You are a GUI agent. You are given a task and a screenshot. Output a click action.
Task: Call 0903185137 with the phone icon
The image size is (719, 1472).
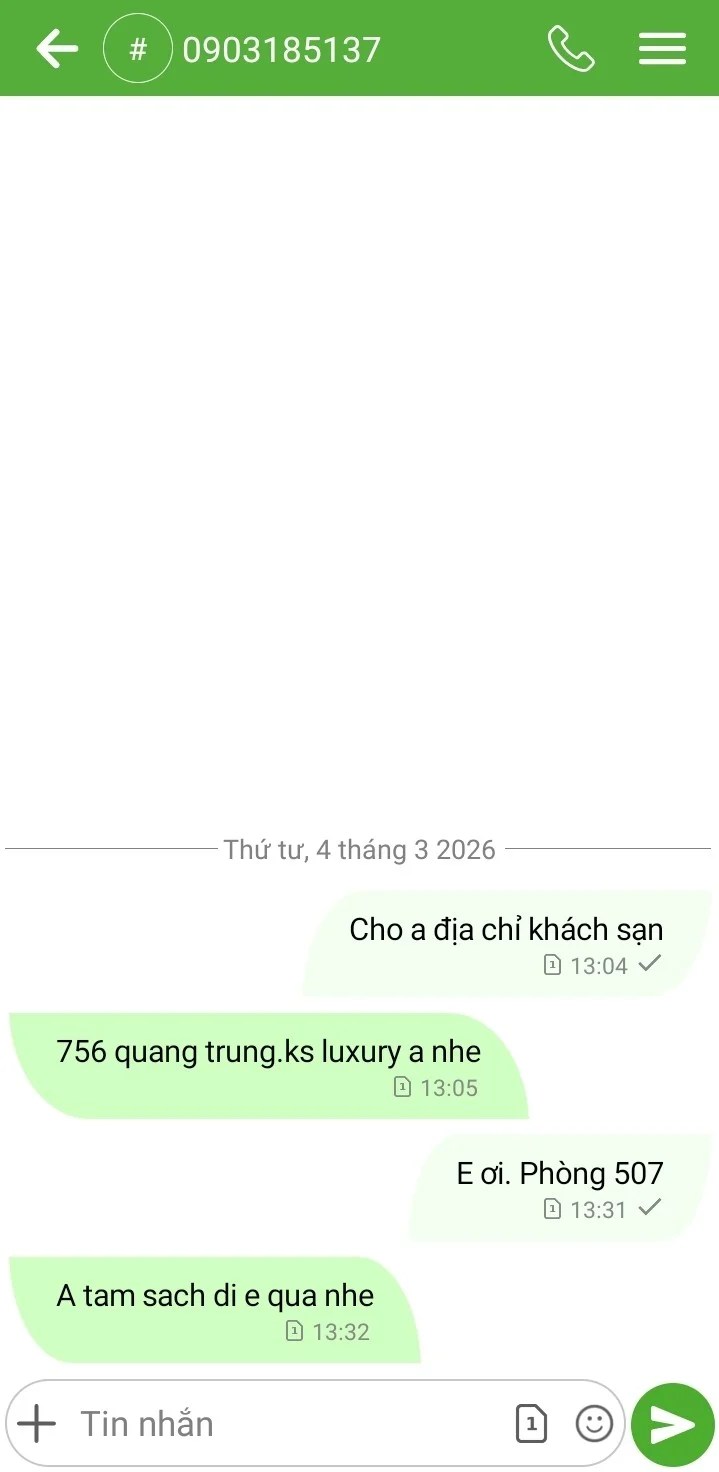coord(571,49)
